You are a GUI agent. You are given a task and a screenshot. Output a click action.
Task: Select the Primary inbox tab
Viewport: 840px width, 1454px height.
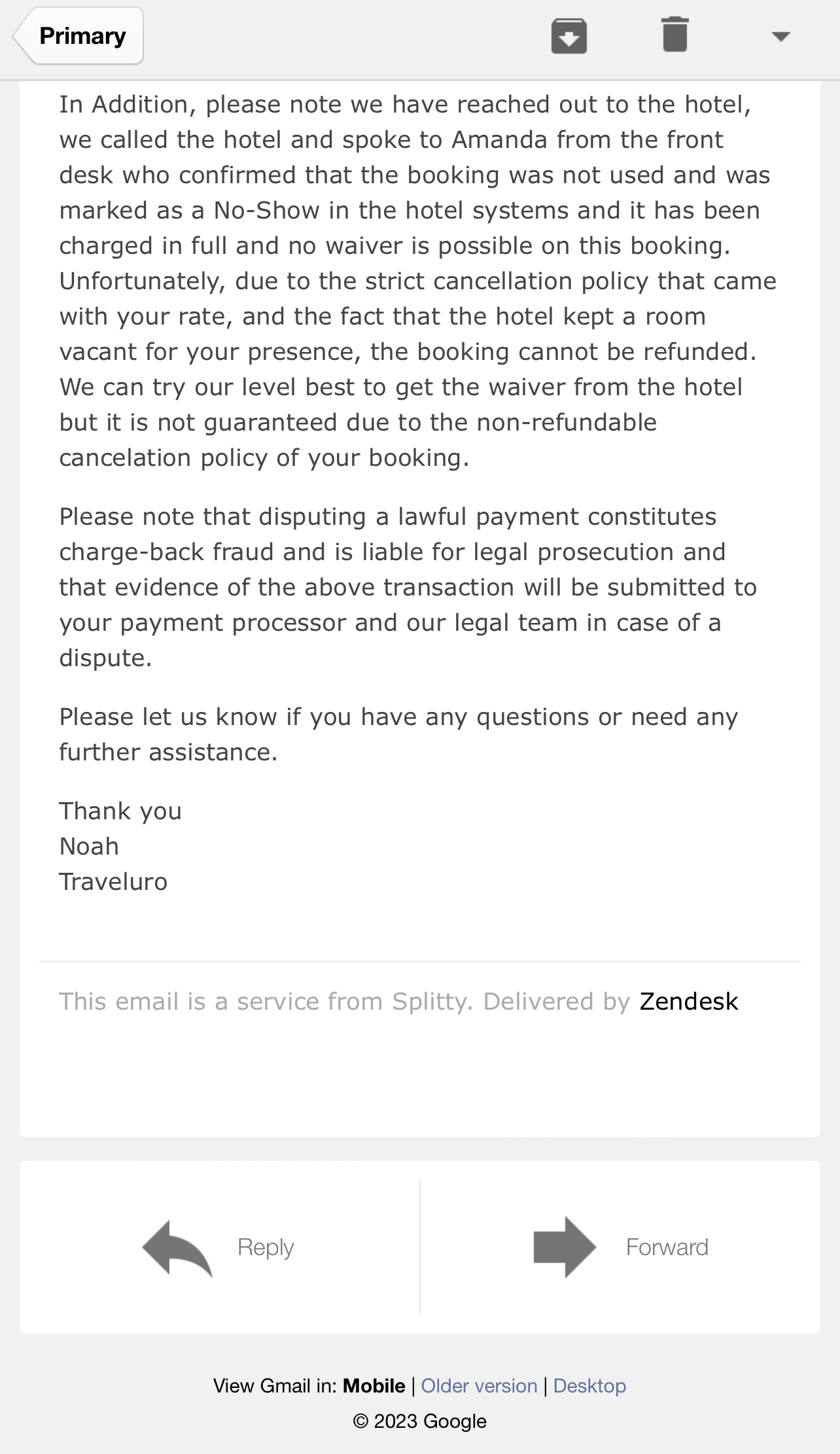coord(82,36)
